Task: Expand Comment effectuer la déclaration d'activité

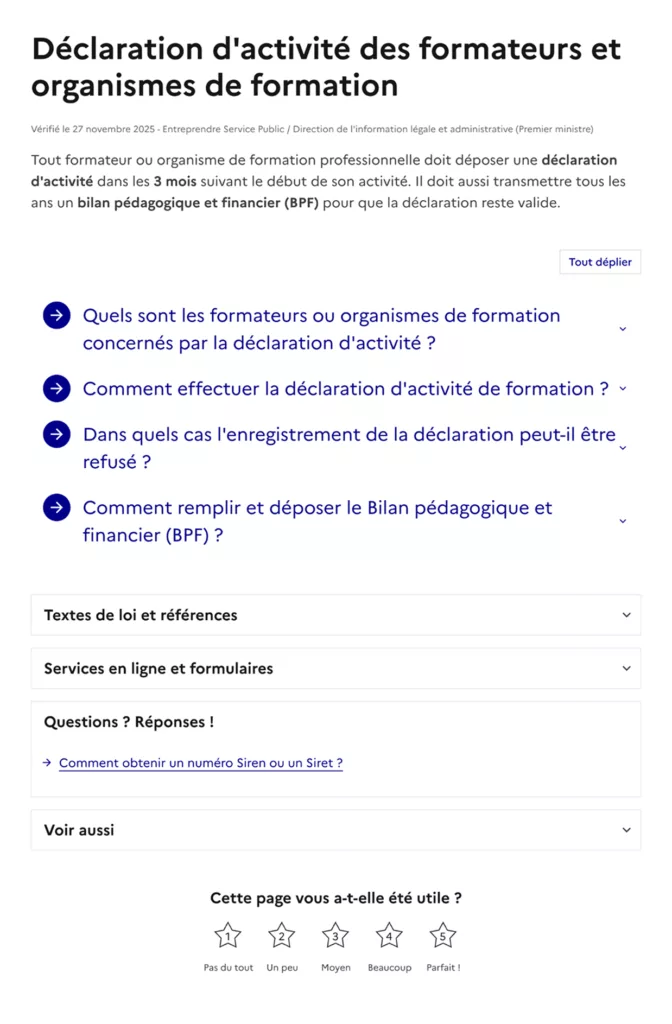Action: [345, 389]
